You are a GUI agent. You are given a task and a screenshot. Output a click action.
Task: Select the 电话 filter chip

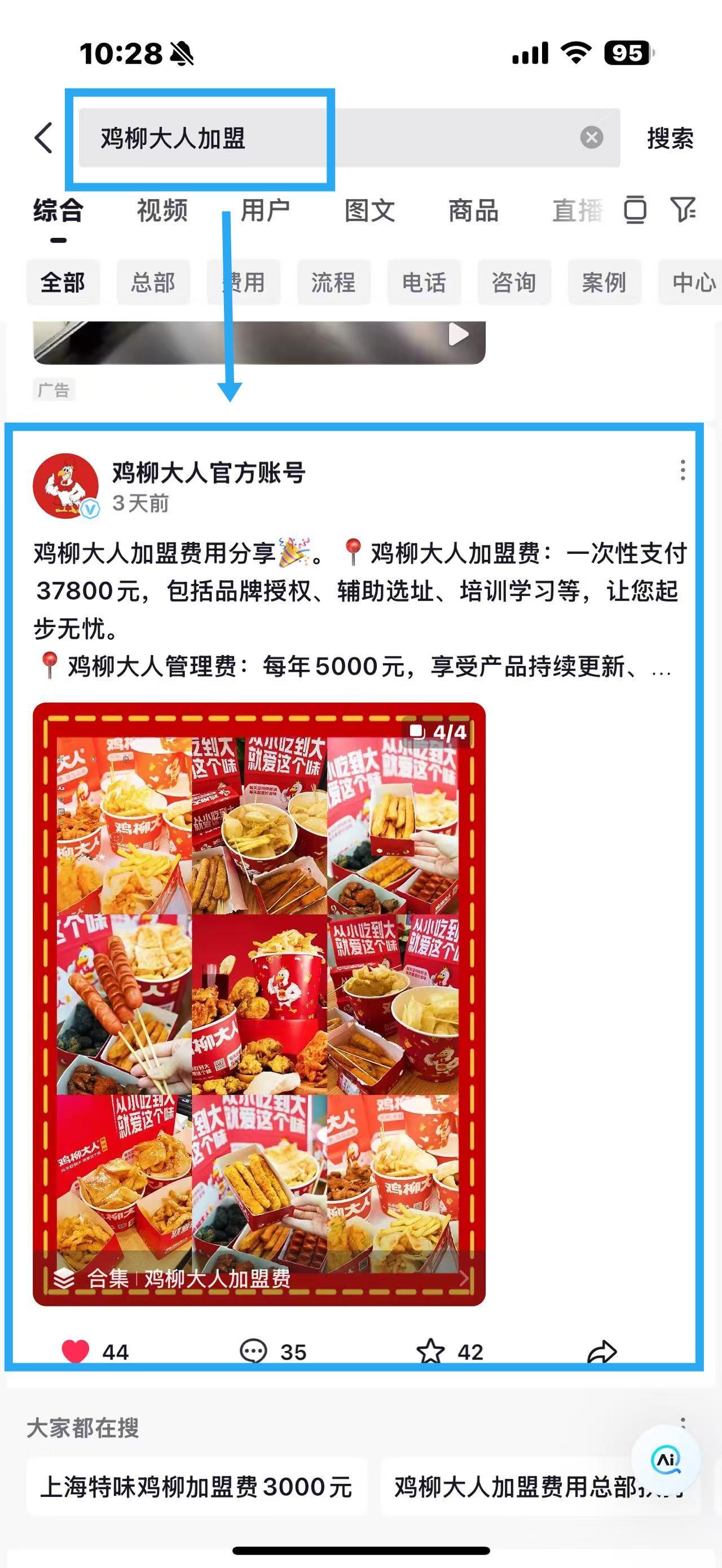tap(424, 282)
